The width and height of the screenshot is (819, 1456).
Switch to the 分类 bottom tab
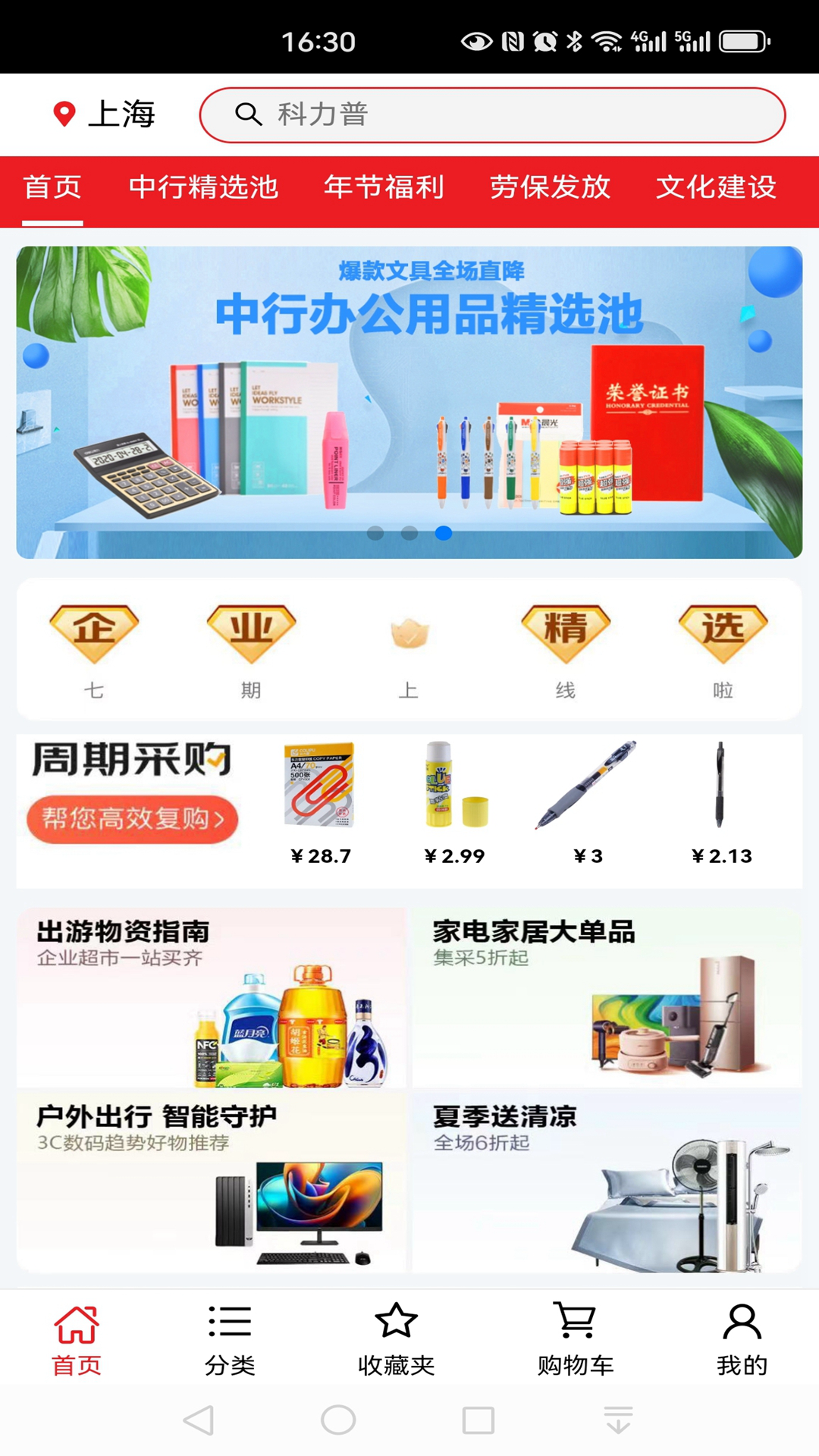(230, 1340)
